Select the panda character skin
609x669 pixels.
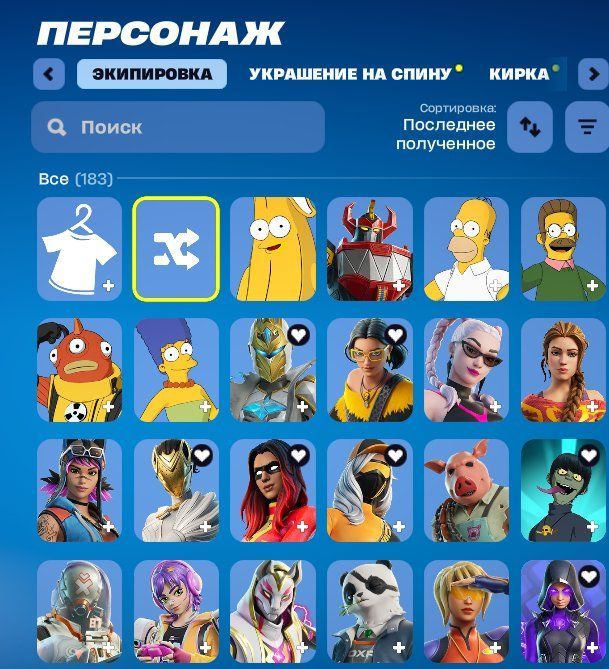coord(370,612)
